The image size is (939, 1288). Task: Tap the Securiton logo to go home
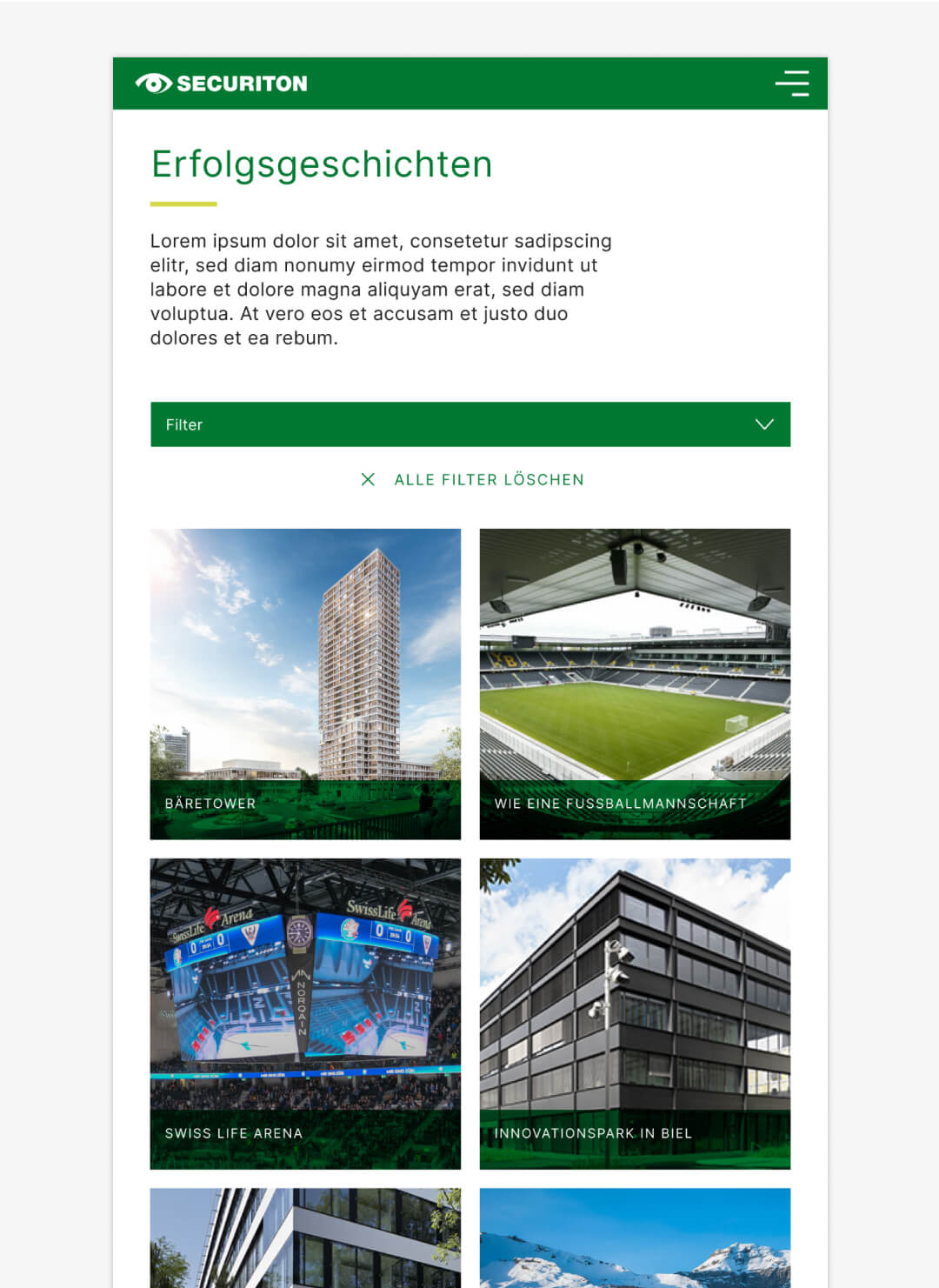222,83
